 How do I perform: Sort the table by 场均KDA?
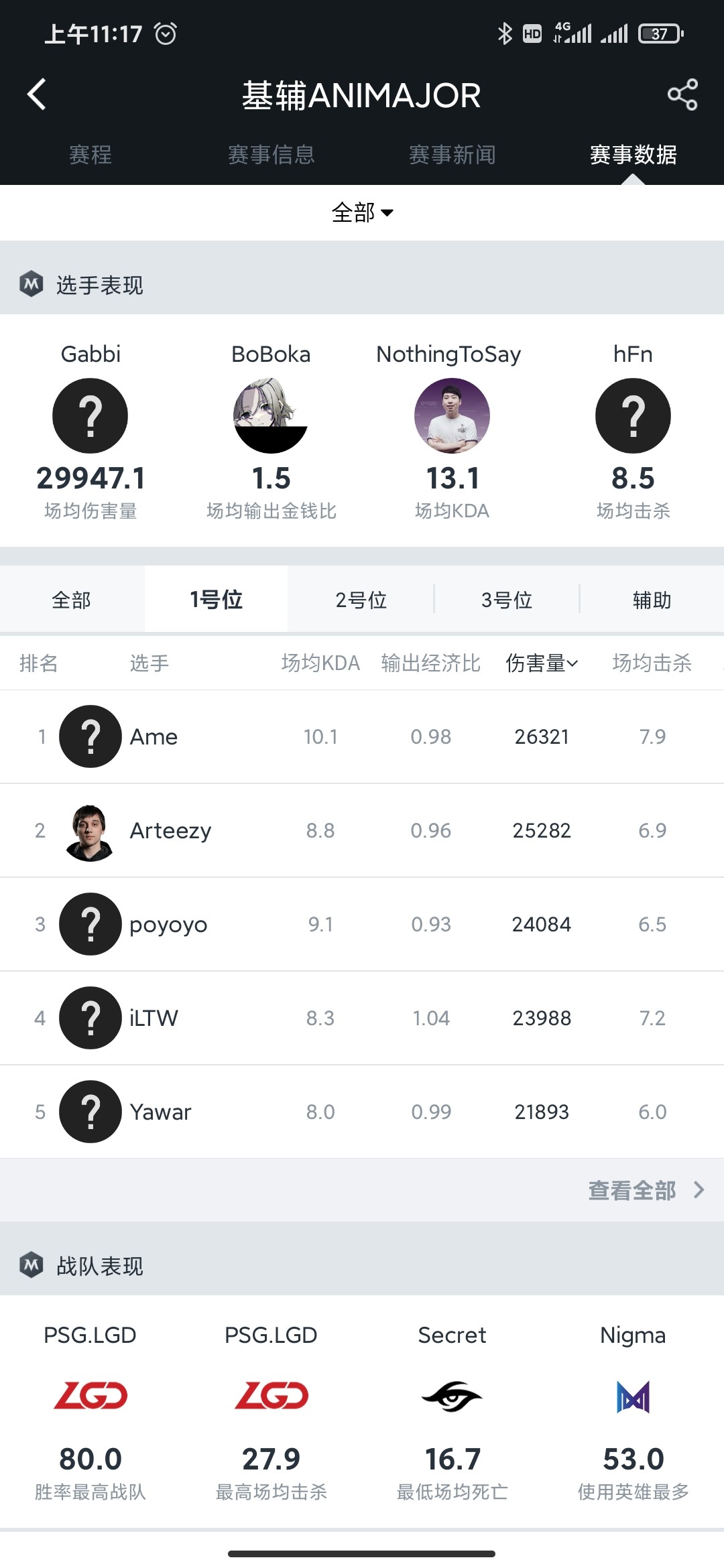pos(320,663)
